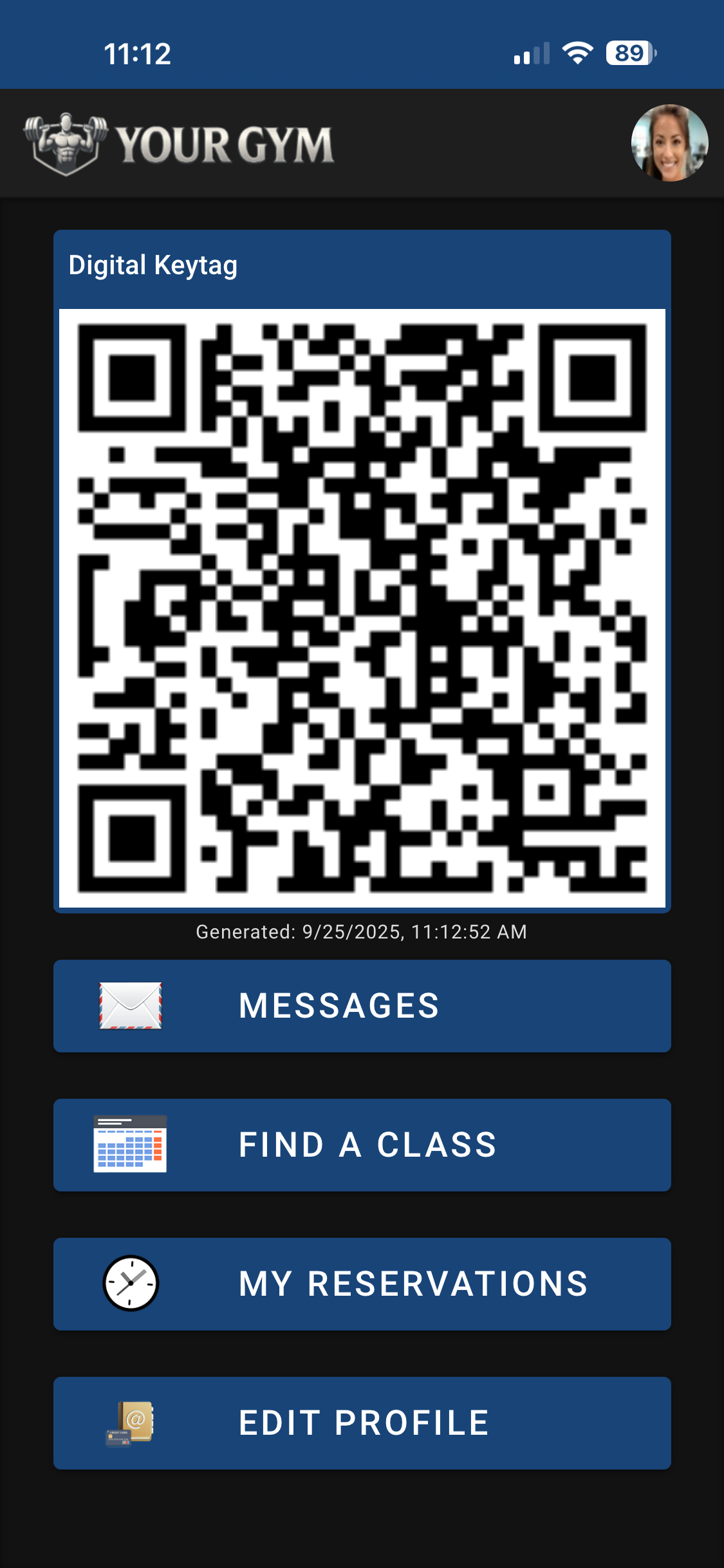Open the Messages section
The width and height of the screenshot is (724, 1568).
[x=362, y=1005]
